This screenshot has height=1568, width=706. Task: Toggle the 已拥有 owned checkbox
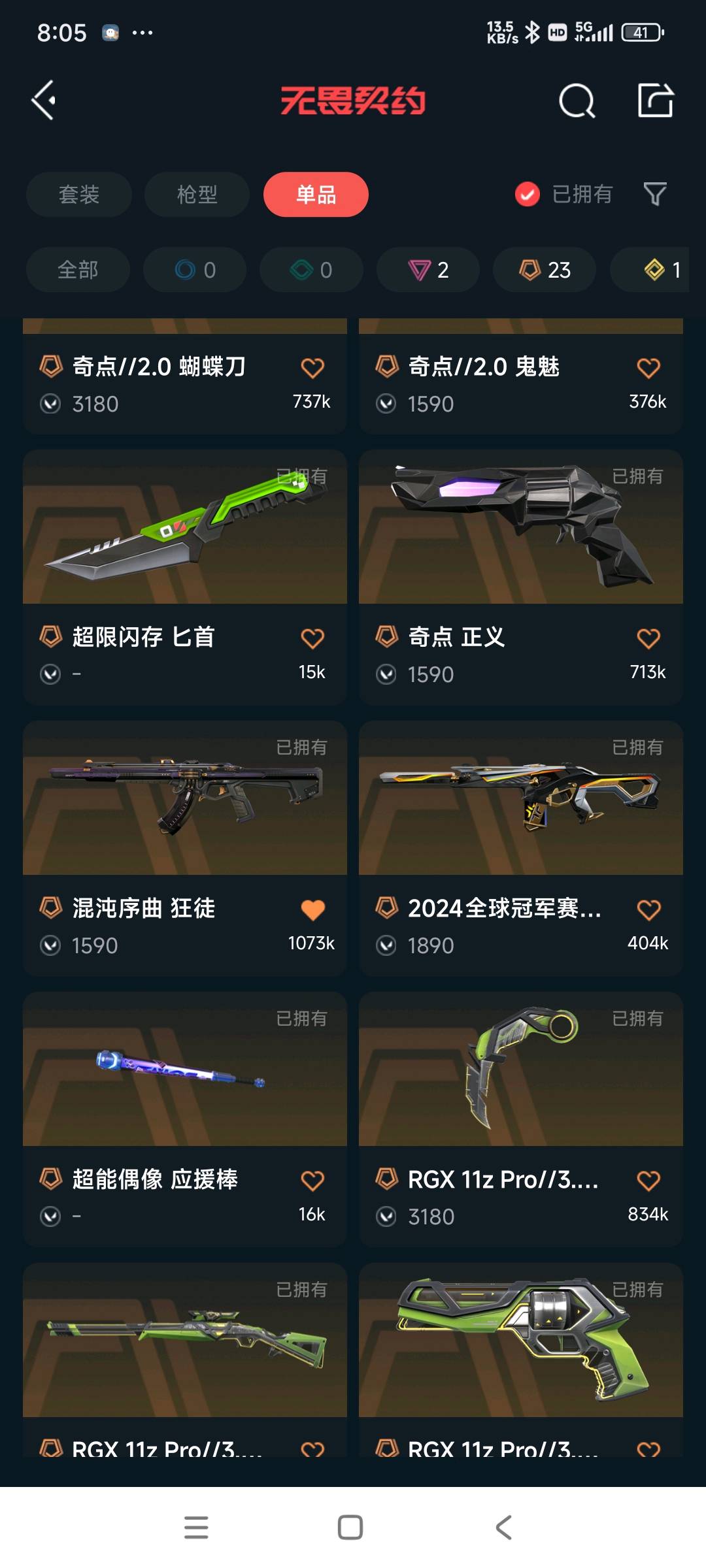(x=528, y=194)
